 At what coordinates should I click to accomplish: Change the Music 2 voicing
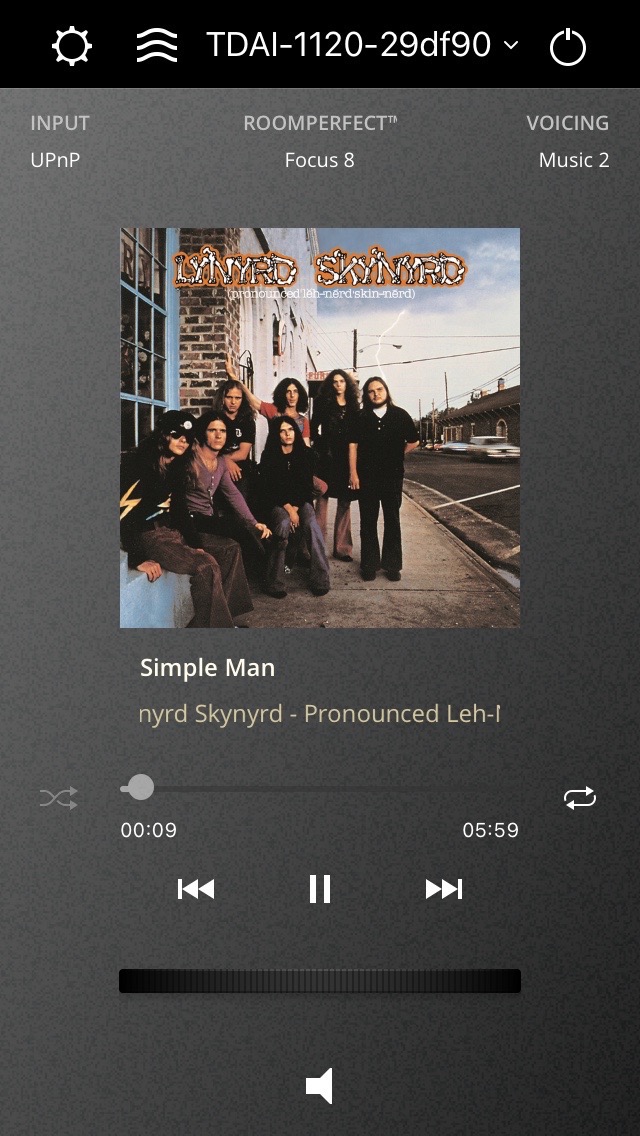pos(573,160)
